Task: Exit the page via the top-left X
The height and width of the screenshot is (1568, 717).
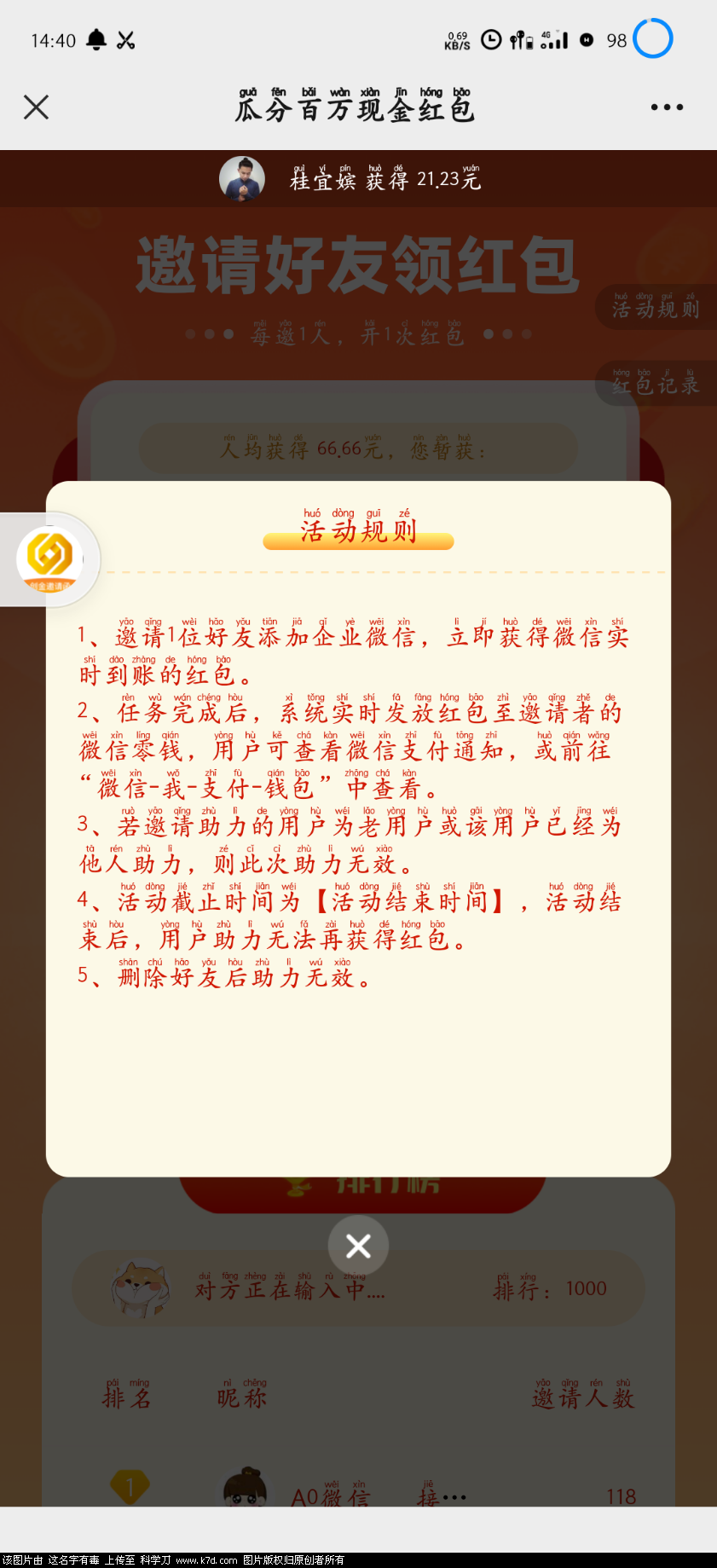Action: click(x=35, y=107)
